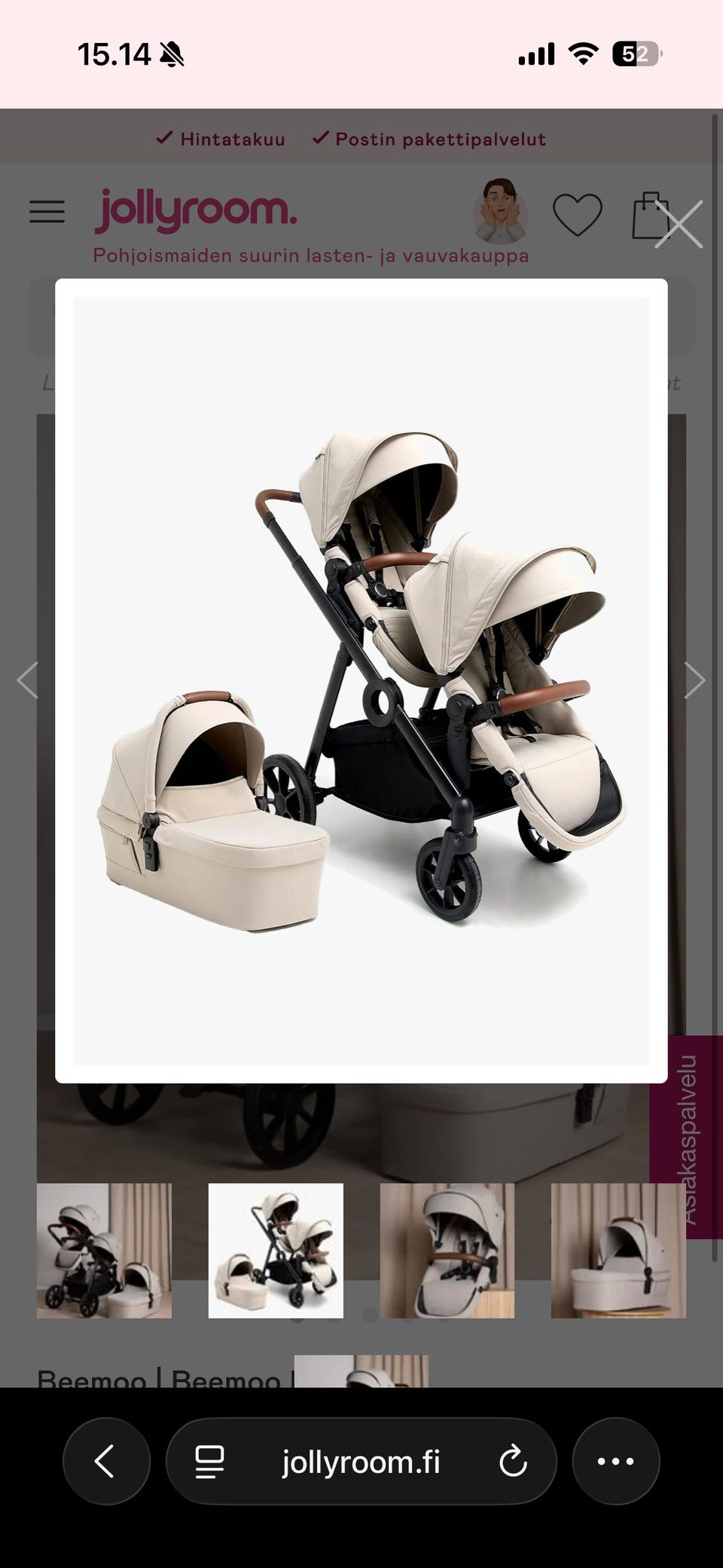Select the seat close-up thumbnail
723x1568 pixels.
point(447,1251)
